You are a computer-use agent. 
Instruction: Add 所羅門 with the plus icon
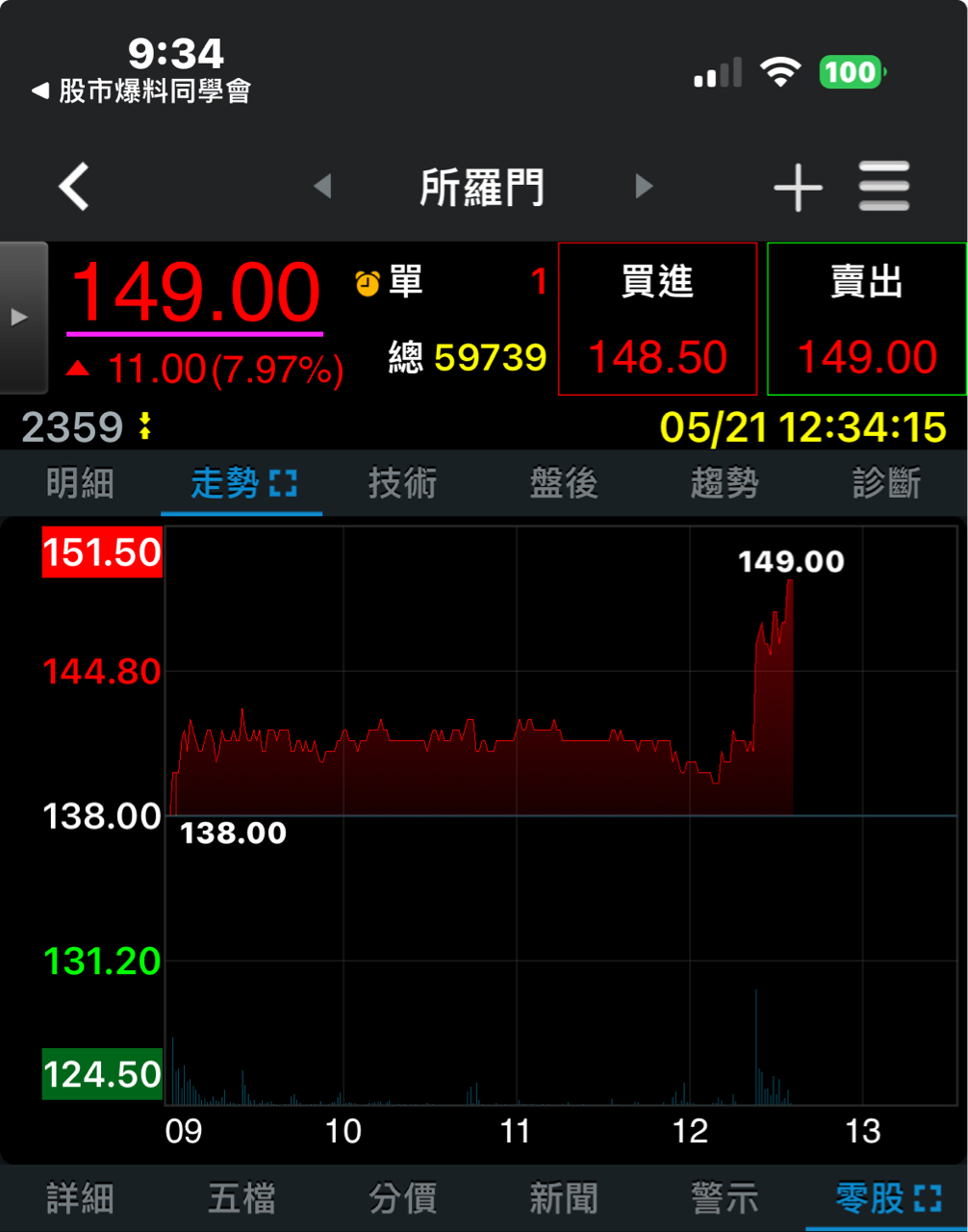(798, 186)
